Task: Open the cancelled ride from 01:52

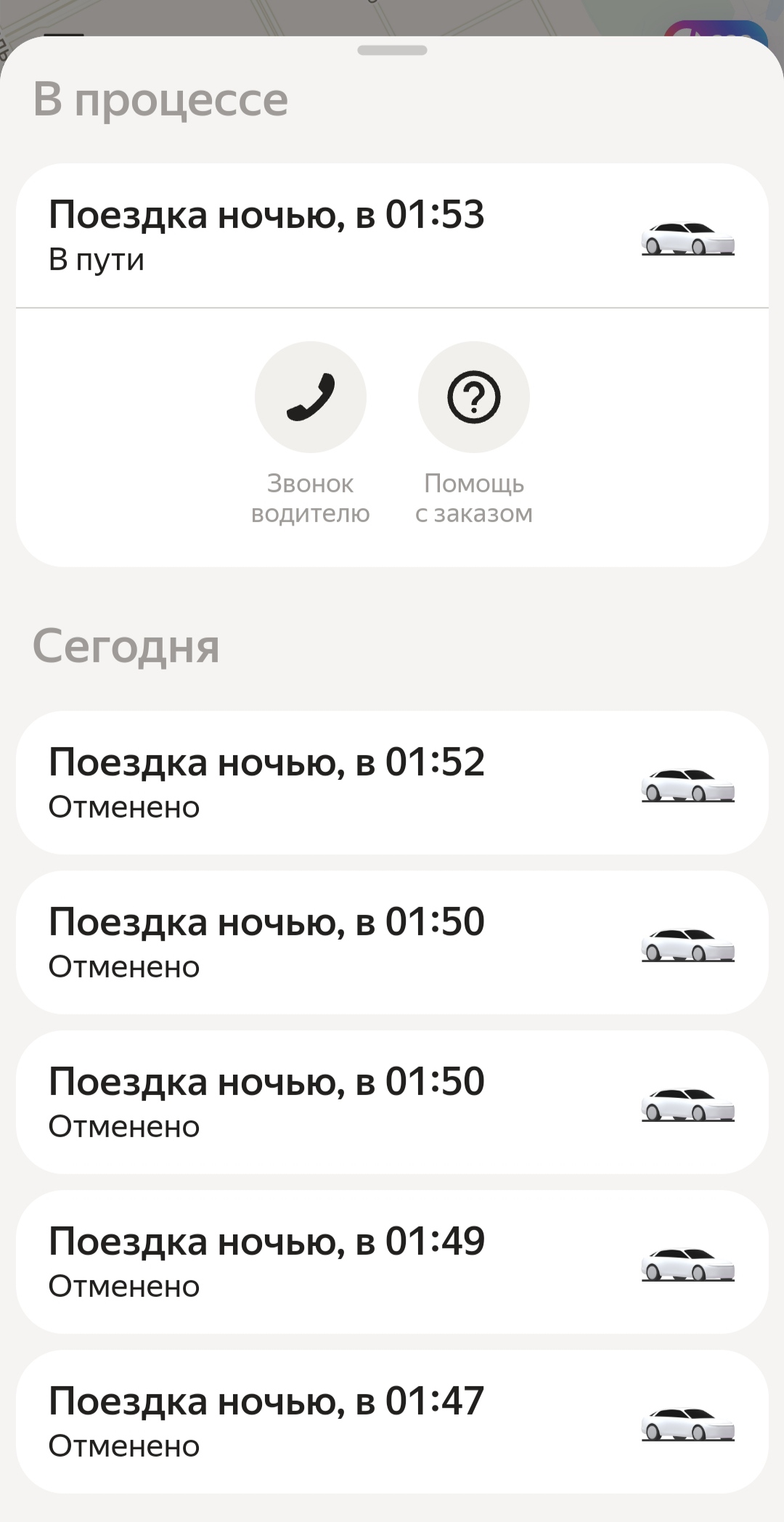Action: (x=392, y=783)
